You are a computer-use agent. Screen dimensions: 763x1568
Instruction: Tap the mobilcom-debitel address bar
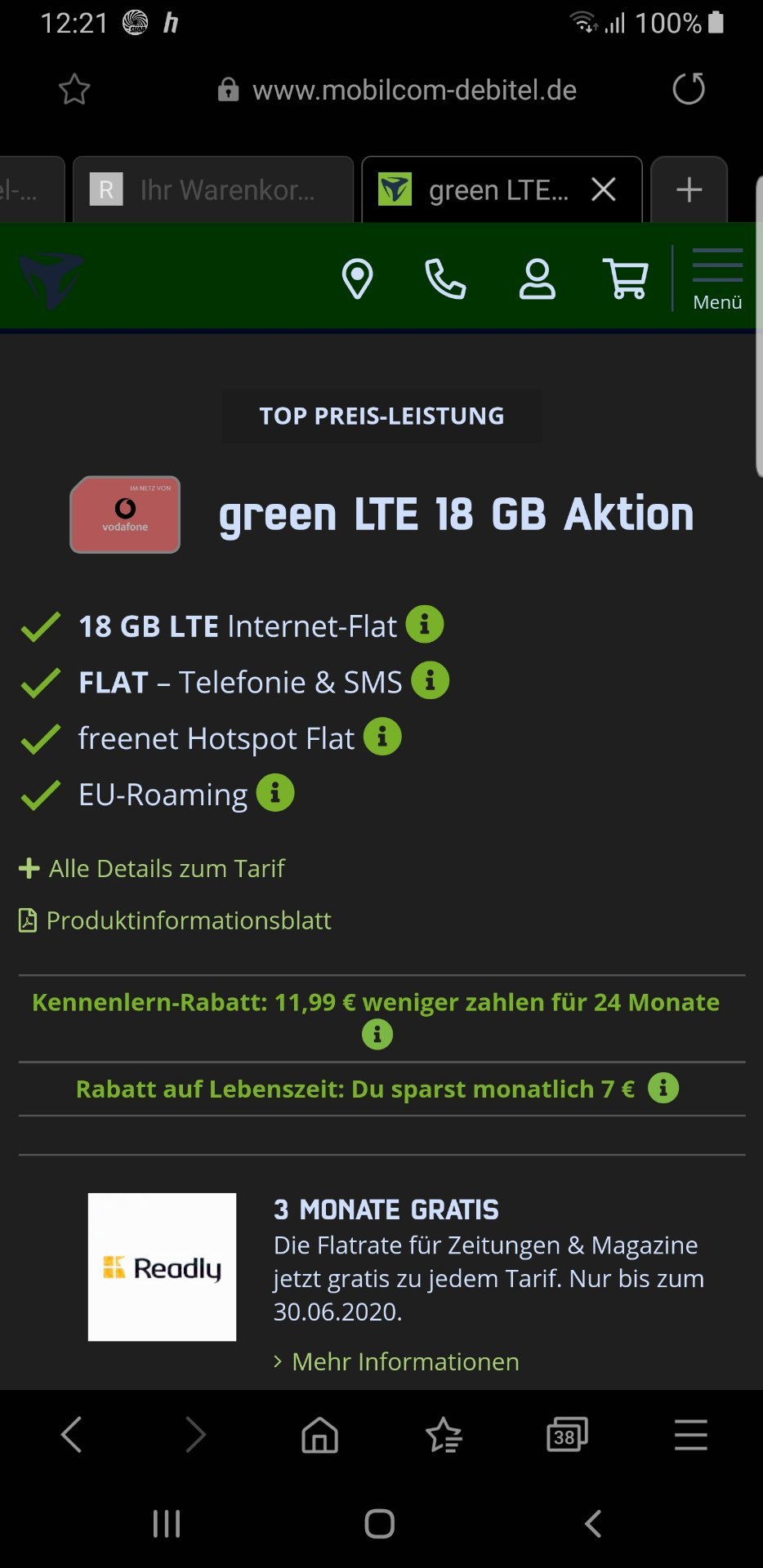398,90
